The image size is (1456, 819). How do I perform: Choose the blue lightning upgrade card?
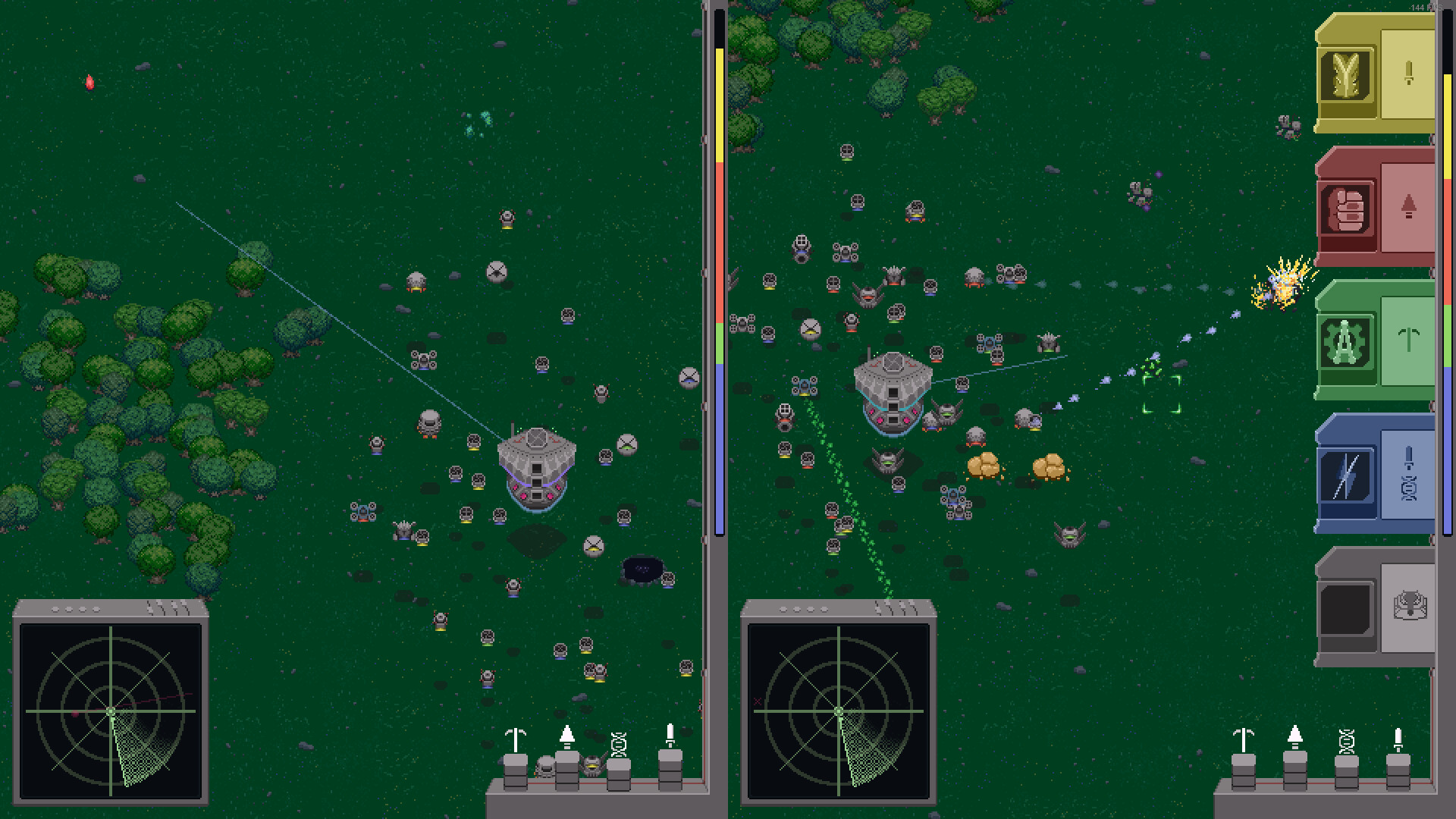(1376, 475)
